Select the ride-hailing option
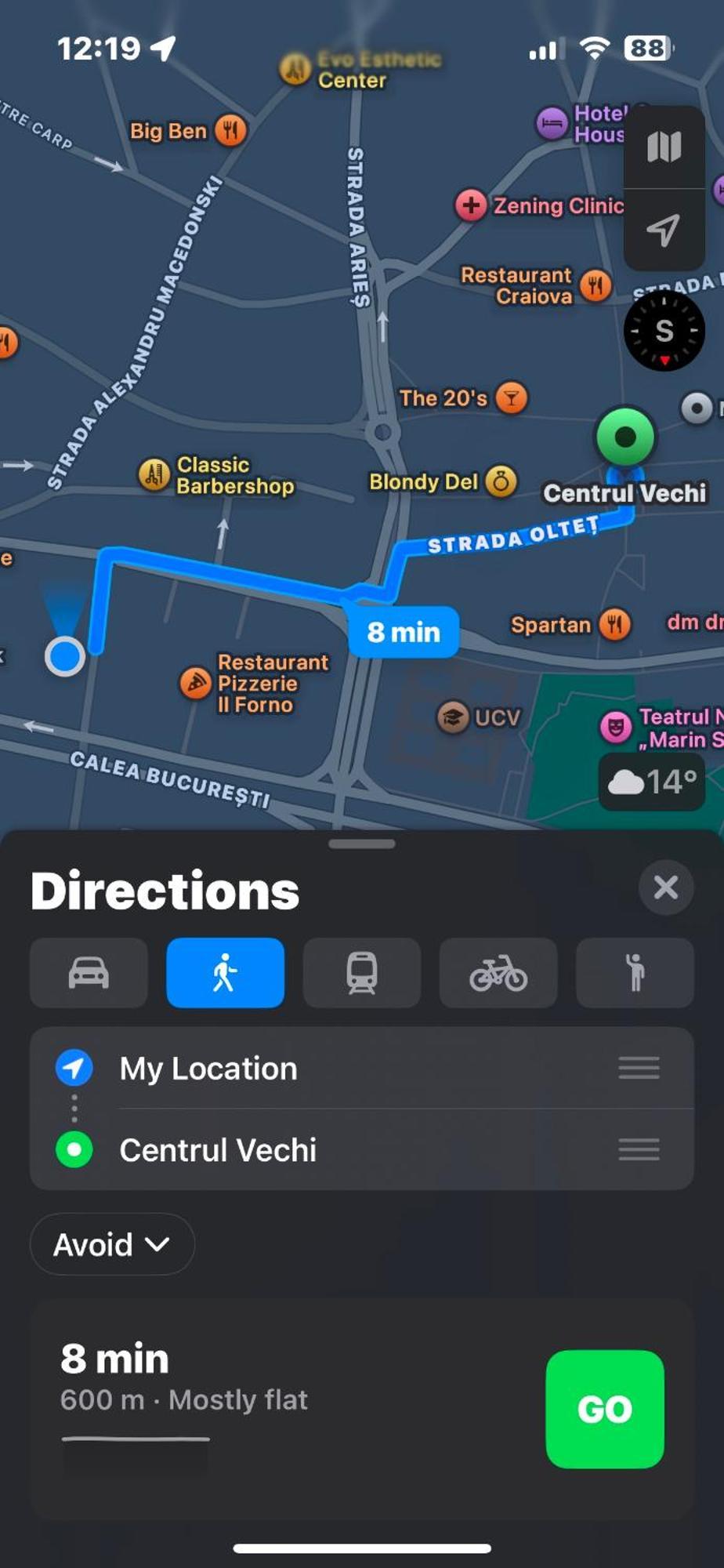 coord(635,973)
